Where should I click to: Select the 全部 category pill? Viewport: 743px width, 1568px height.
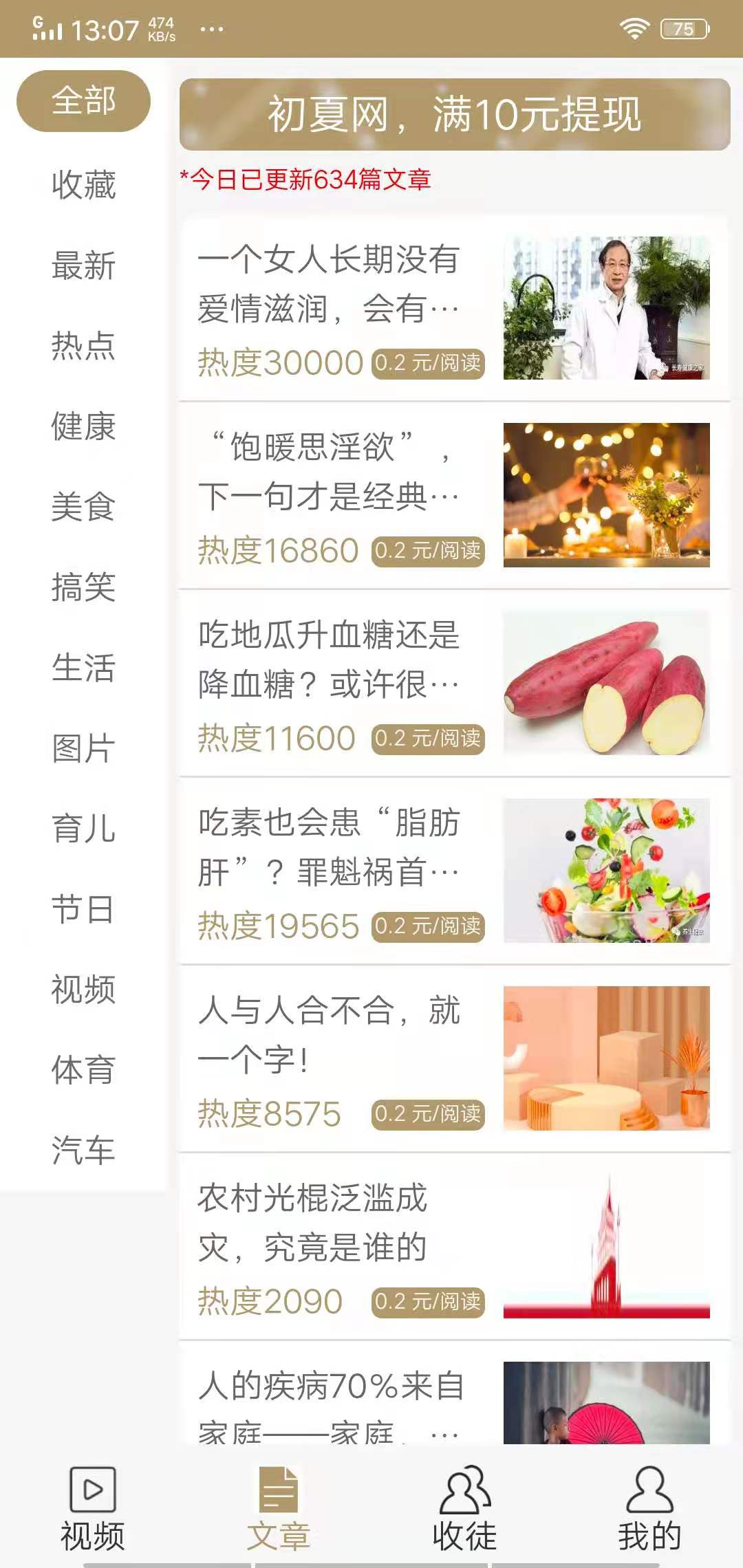pos(83,101)
